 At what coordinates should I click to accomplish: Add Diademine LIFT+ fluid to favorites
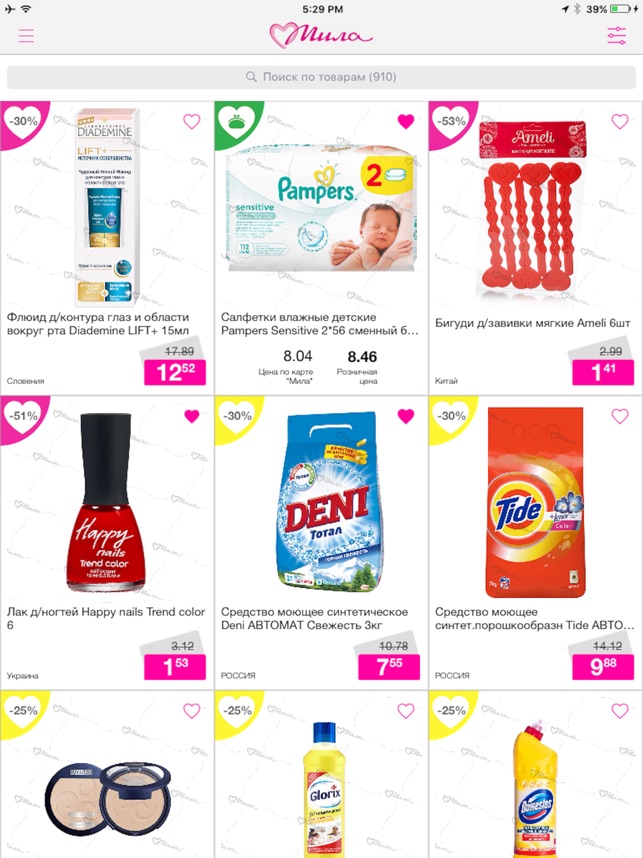[x=191, y=122]
